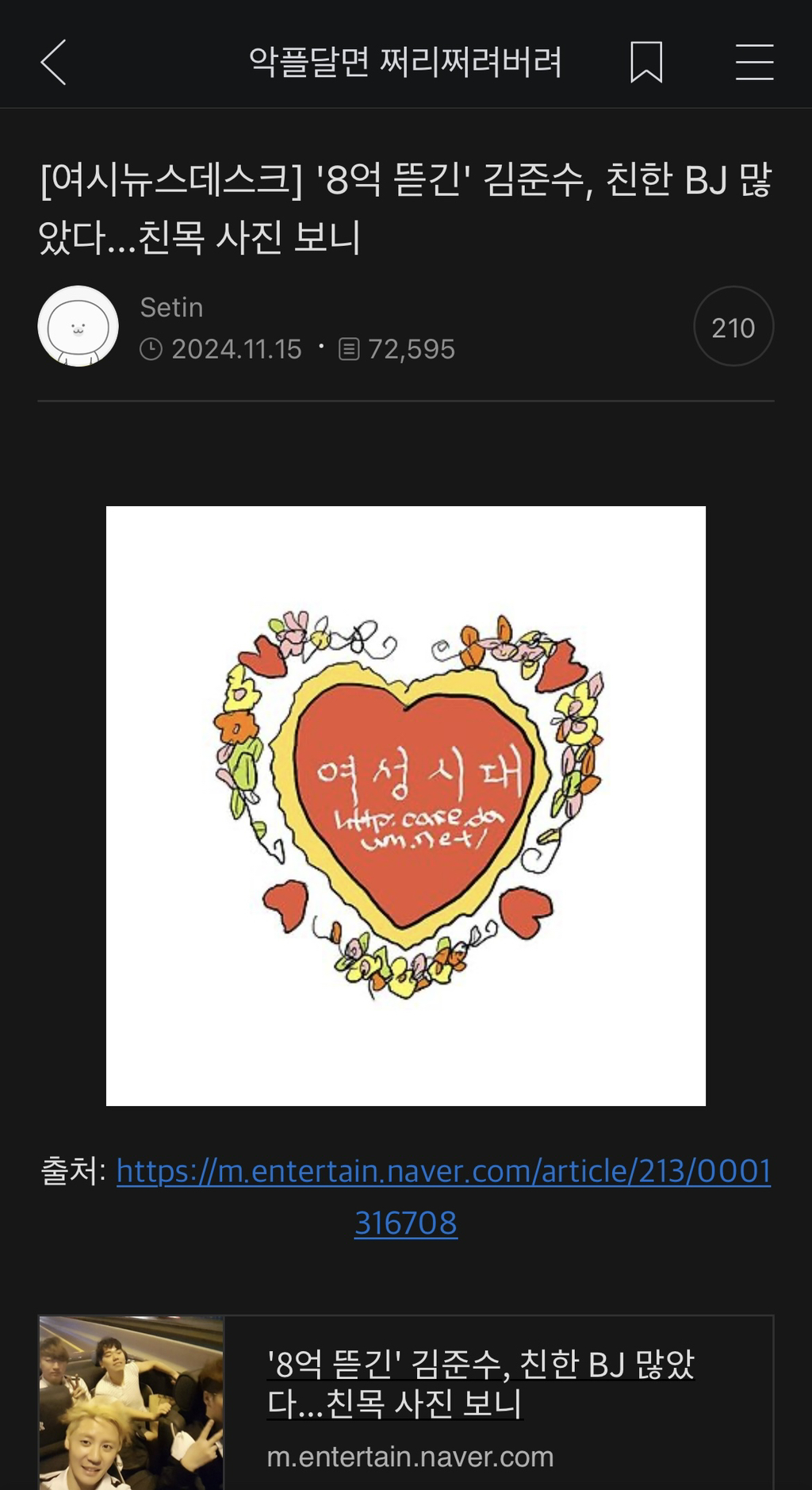
Task: Go back using the arrow icon
Action: pyautogui.click(x=53, y=62)
